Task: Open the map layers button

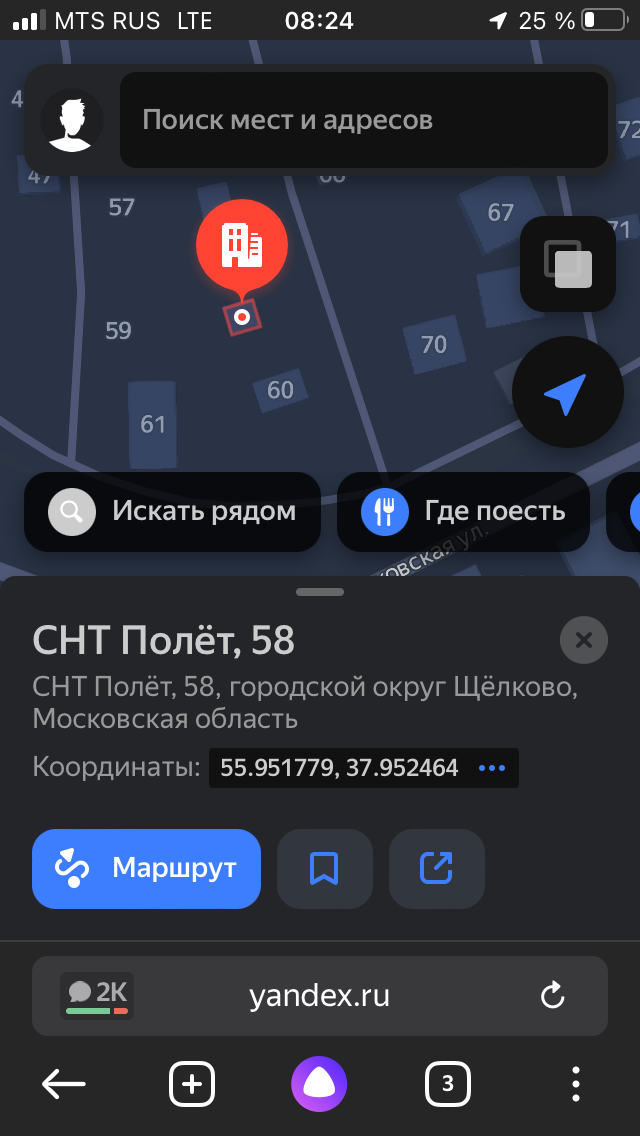Action: point(567,264)
